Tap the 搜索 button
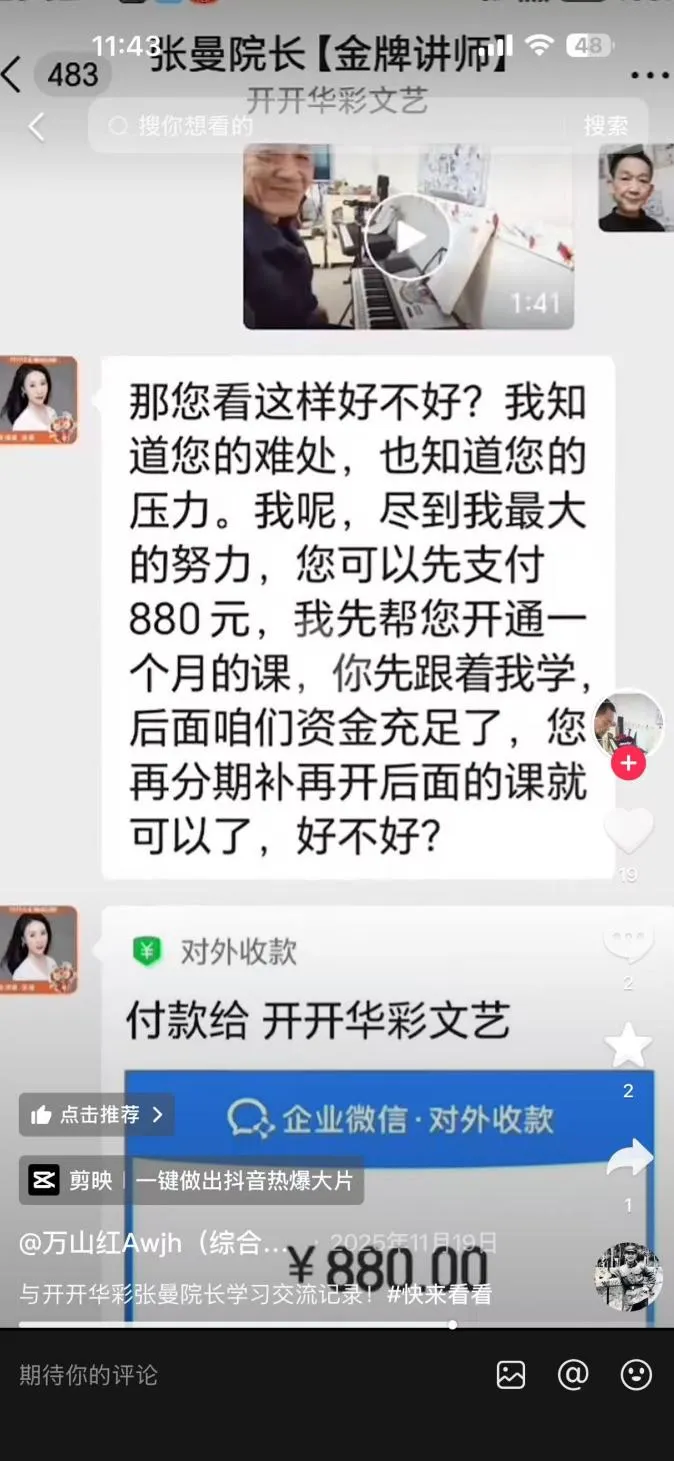The image size is (674, 1461). click(x=606, y=126)
